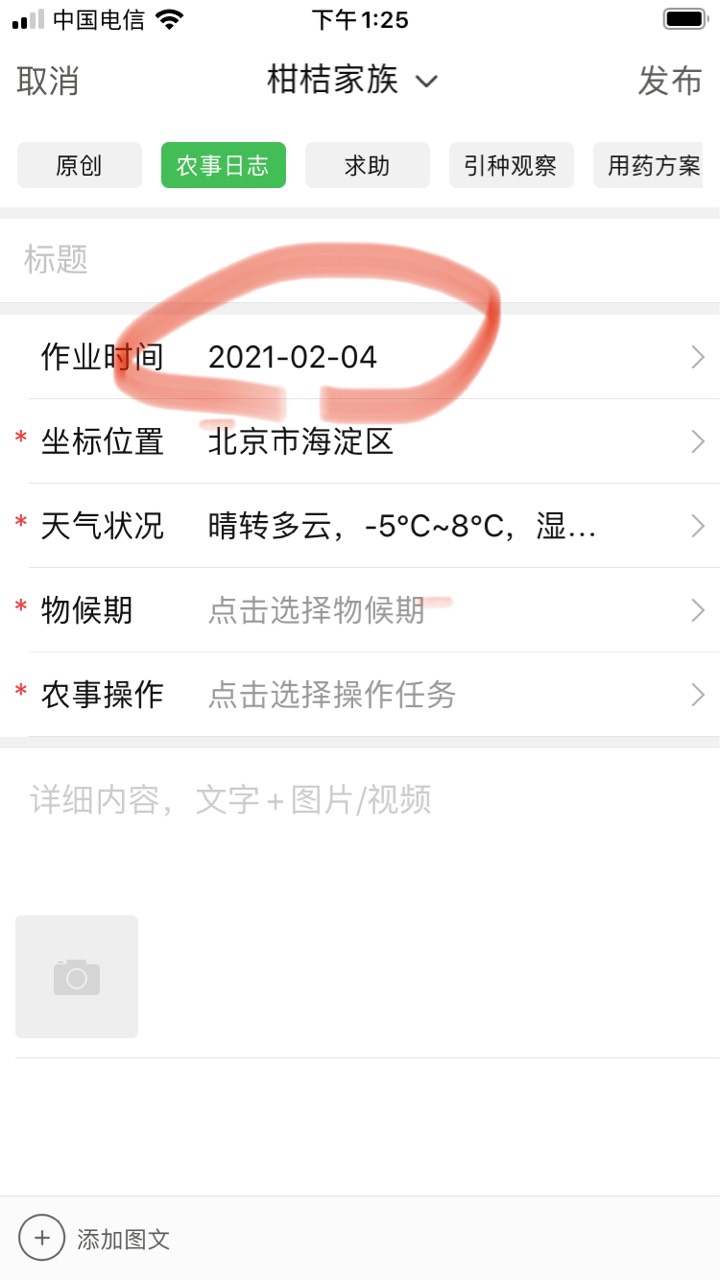720x1280 pixels.
Task: Tap the 标题 title field
Action: [360, 260]
